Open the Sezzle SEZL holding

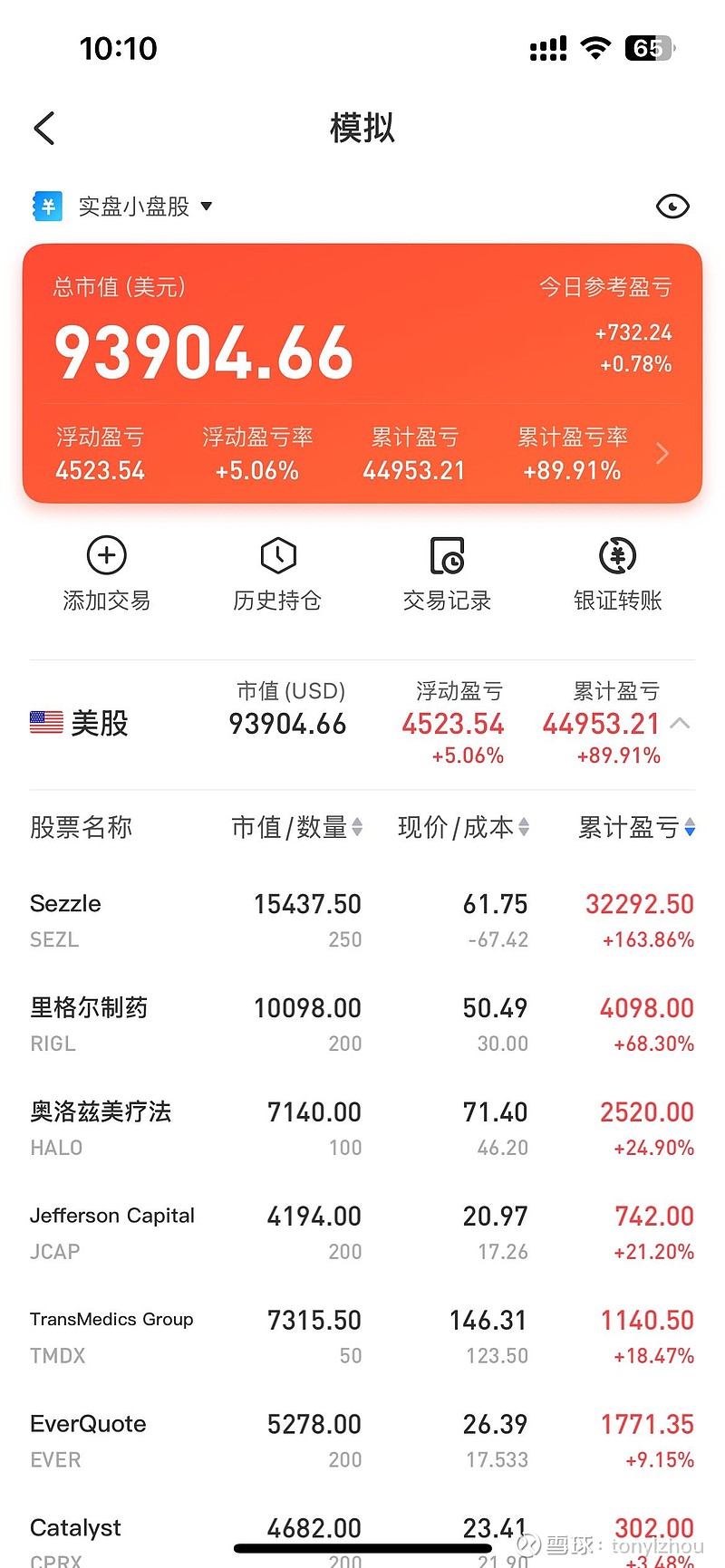(362, 920)
